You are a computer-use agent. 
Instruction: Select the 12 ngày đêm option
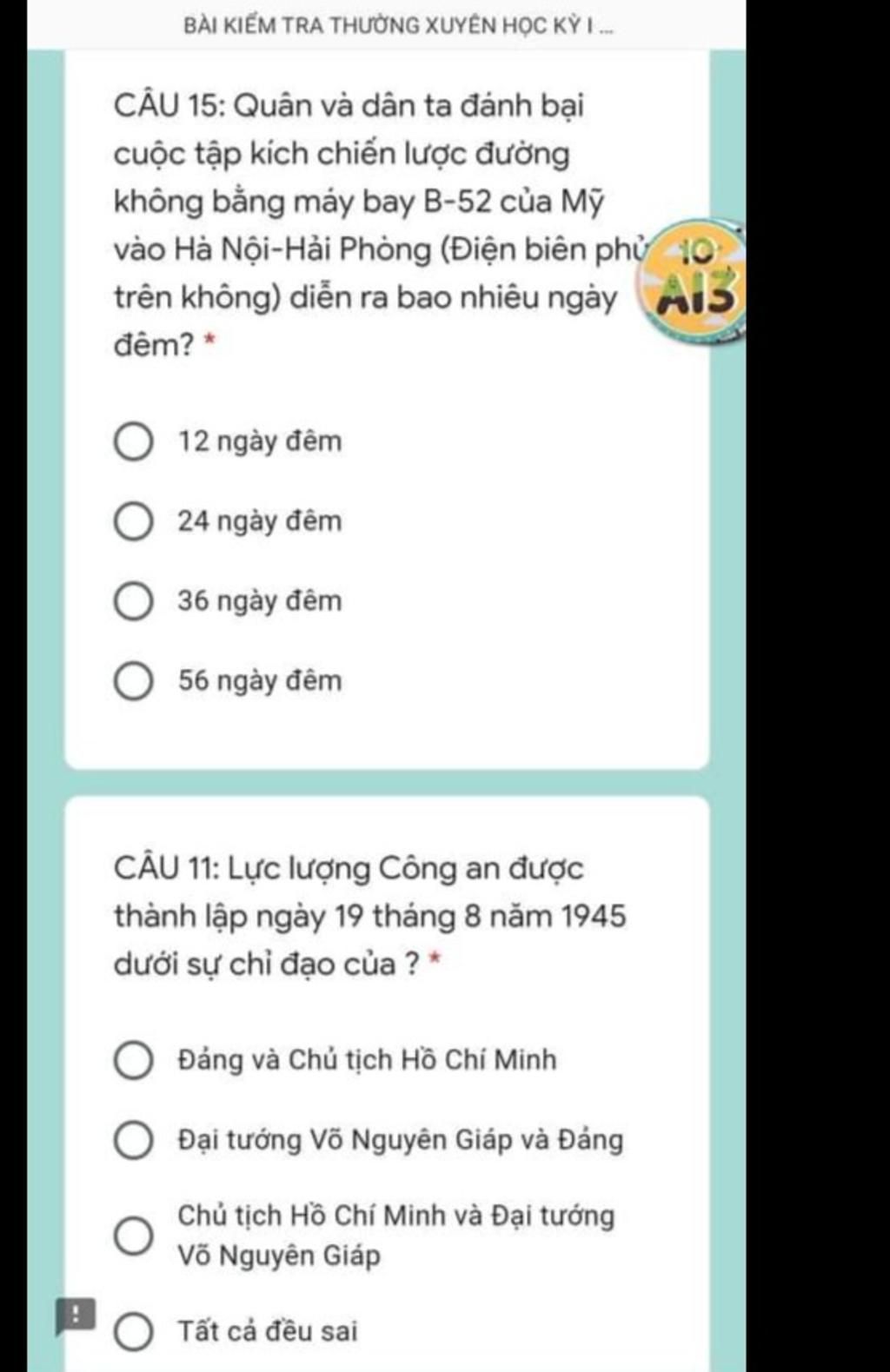tap(134, 441)
